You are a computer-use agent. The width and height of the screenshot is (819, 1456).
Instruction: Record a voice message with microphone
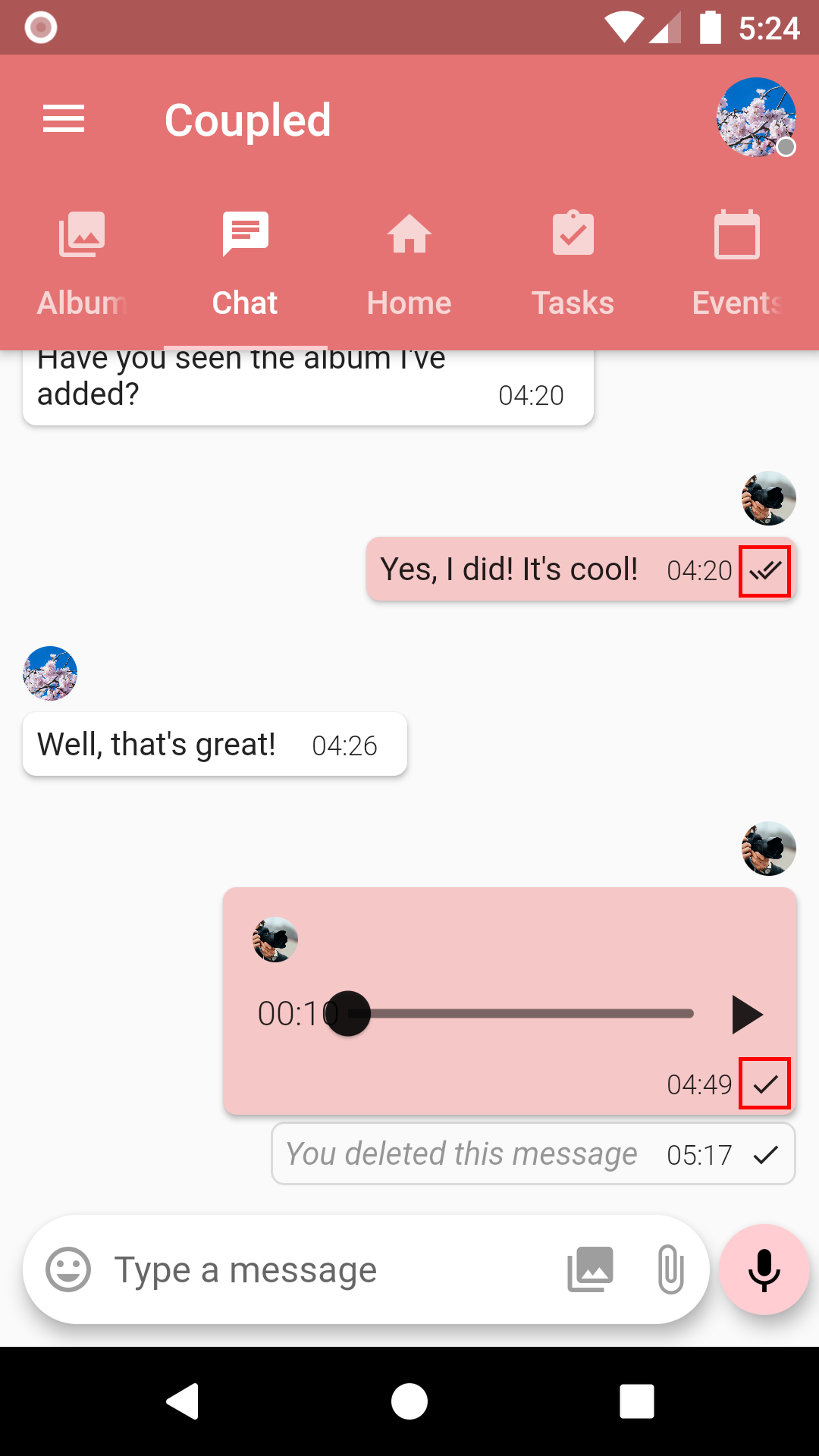764,1269
